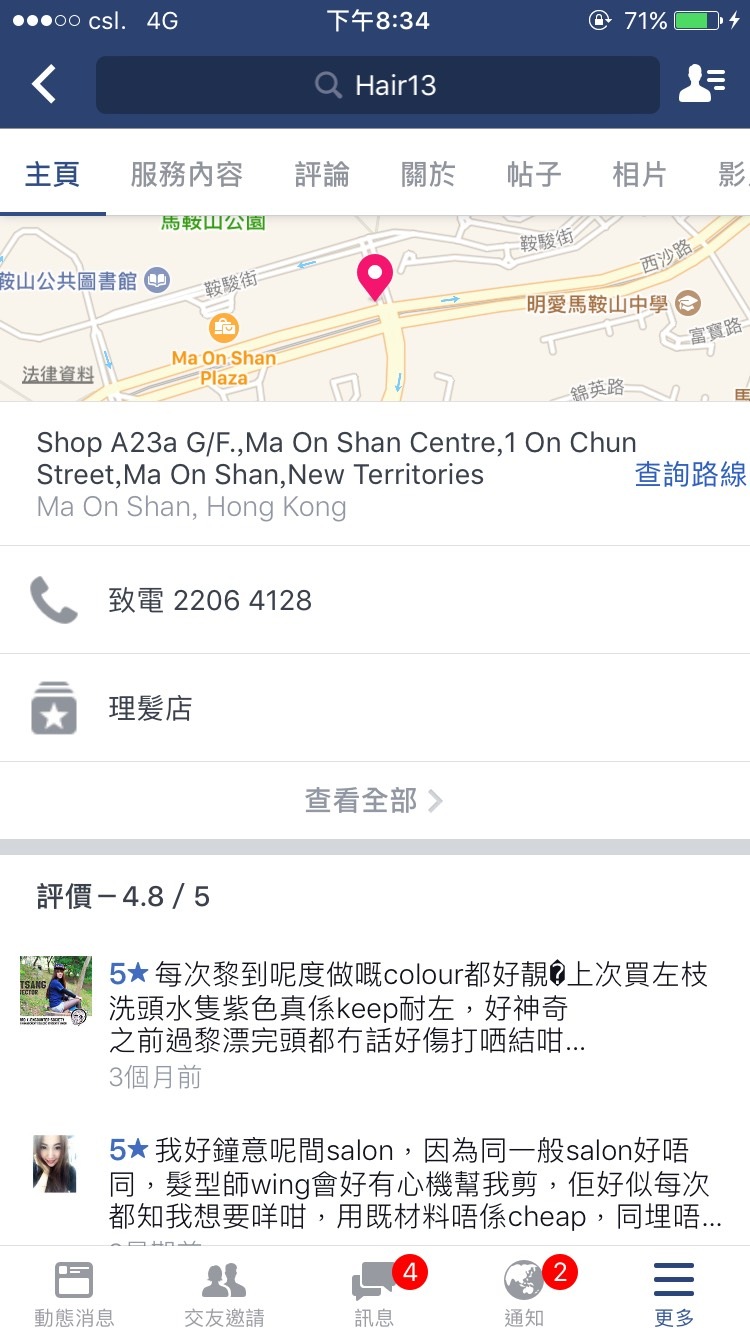This screenshot has height=1334, width=750.
Task: Tap the Hair13 search field
Action: [378, 85]
